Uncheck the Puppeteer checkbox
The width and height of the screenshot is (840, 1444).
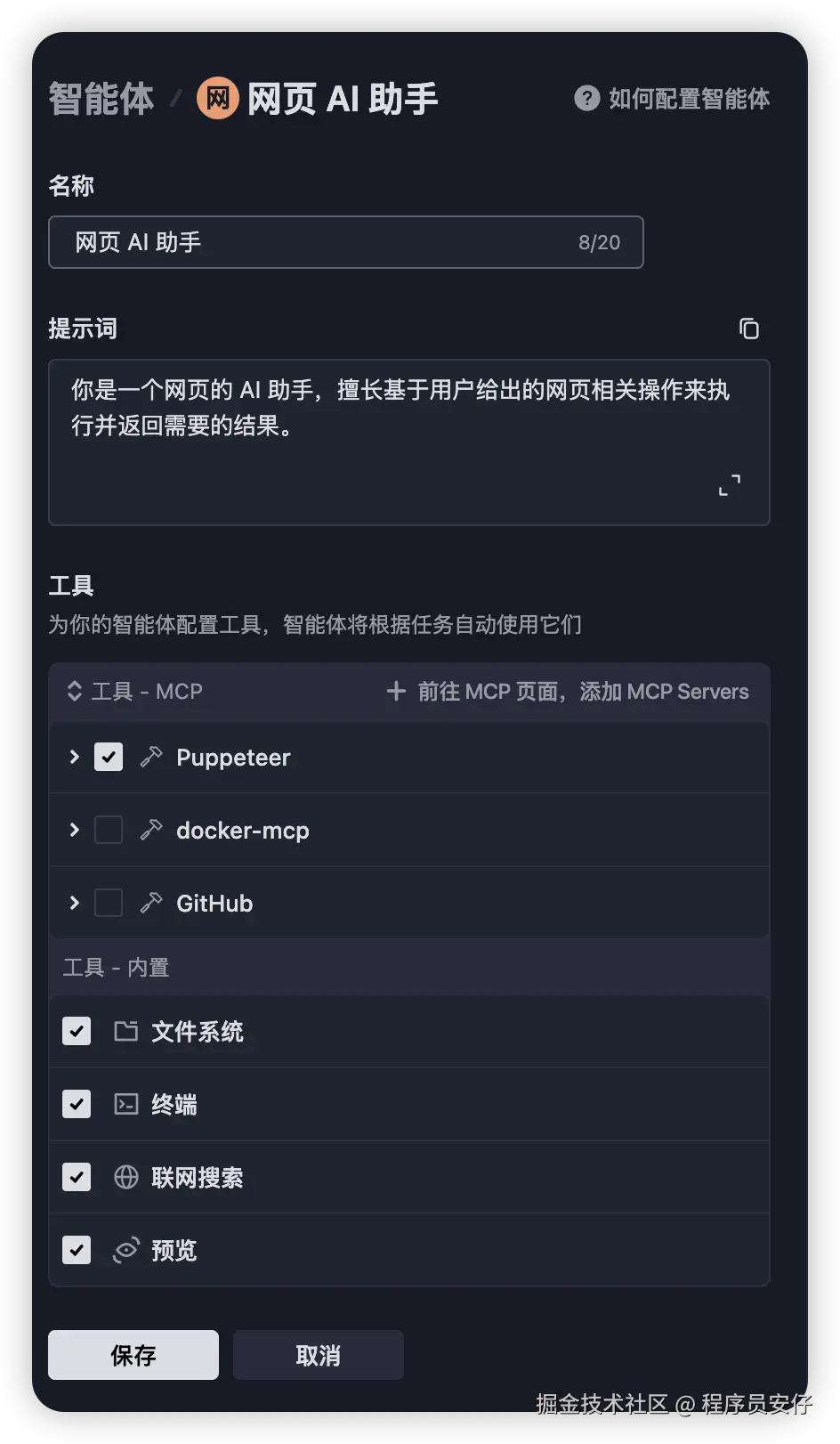click(x=109, y=758)
